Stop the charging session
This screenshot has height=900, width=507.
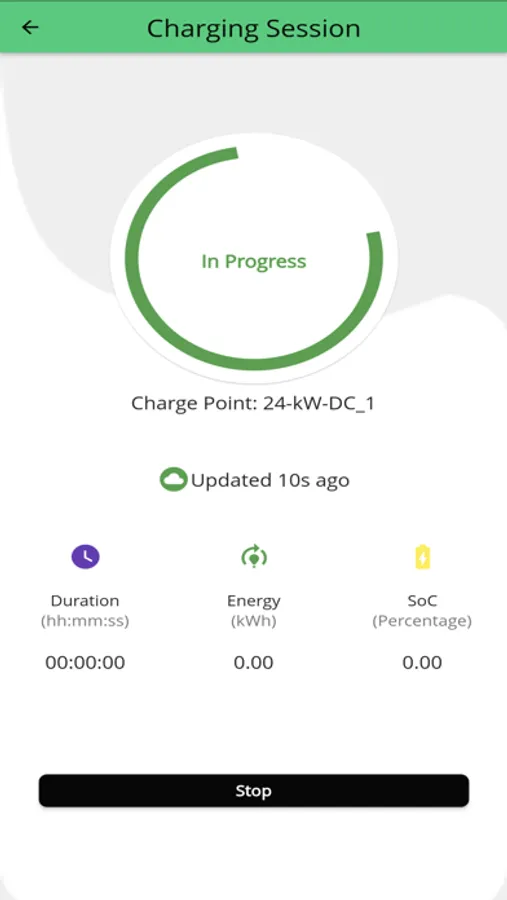pyautogui.click(x=254, y=790)
